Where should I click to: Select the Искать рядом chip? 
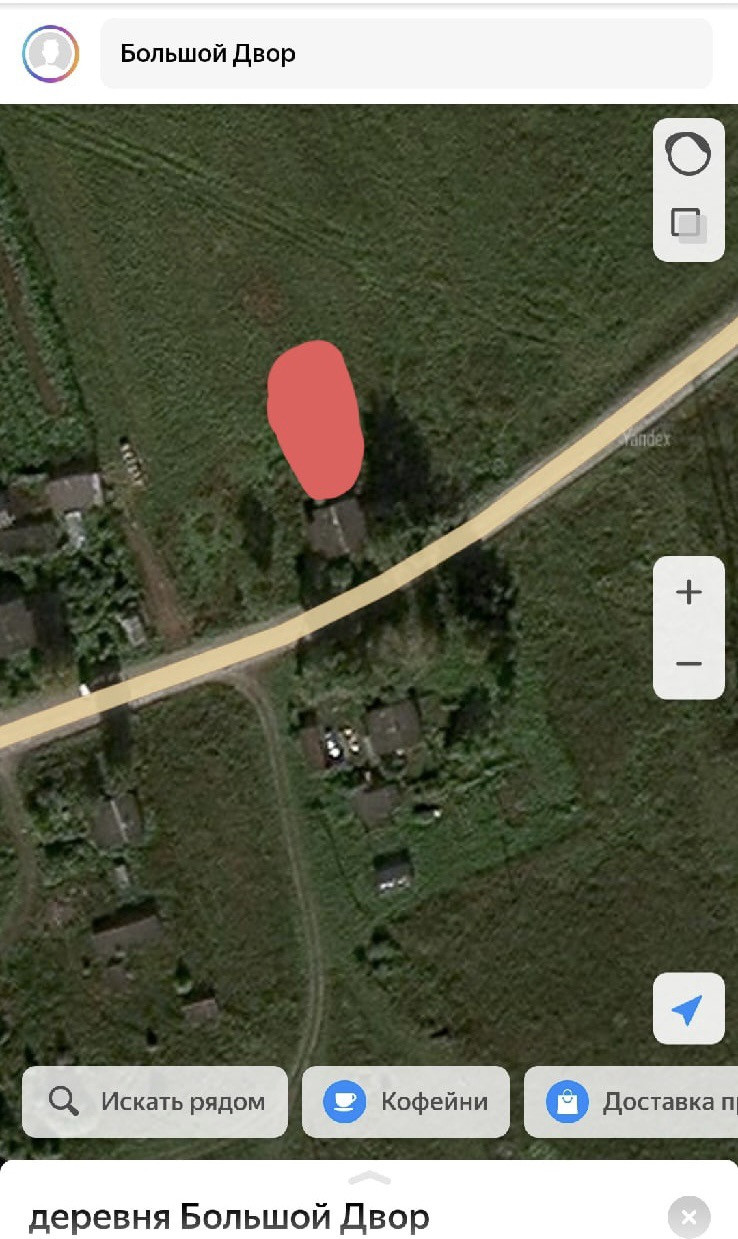155,1102
